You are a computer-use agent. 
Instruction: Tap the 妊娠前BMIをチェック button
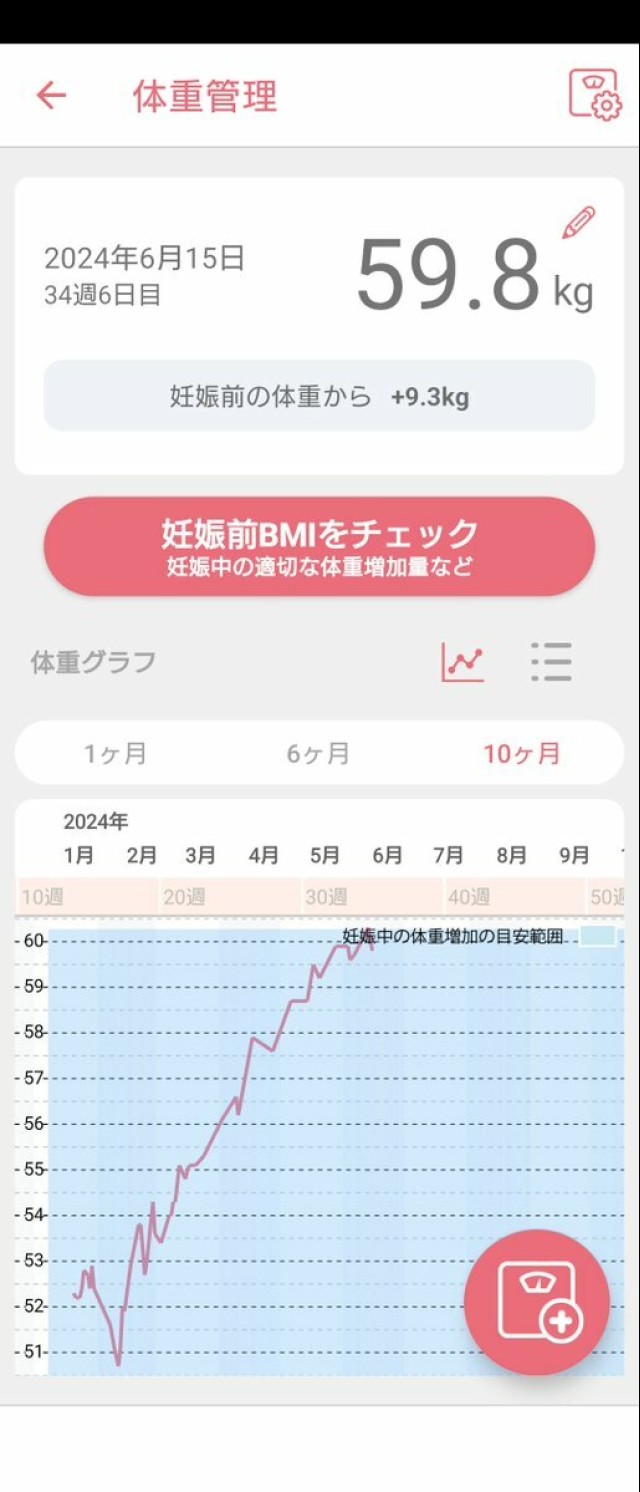[x=319, y=547]
